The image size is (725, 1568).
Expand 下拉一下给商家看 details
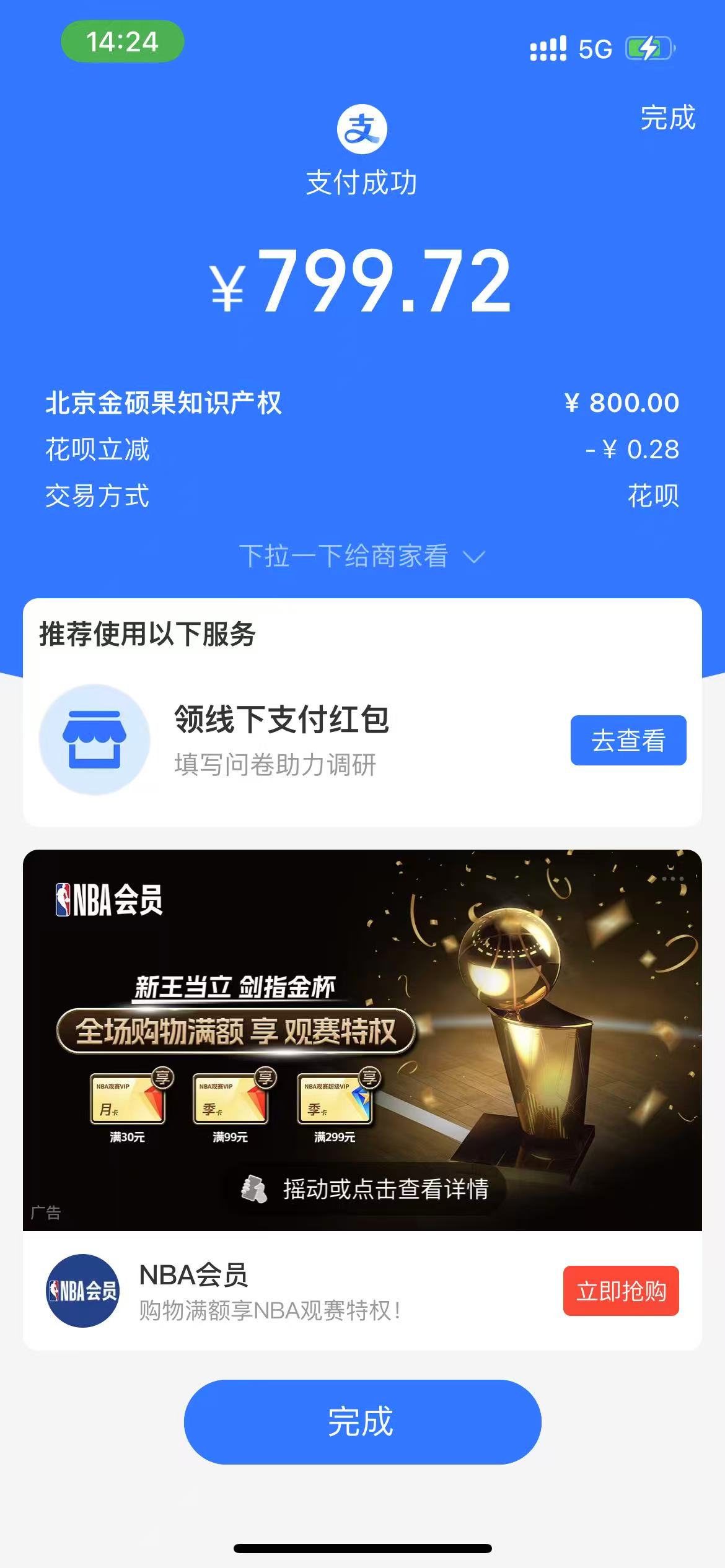362,556
